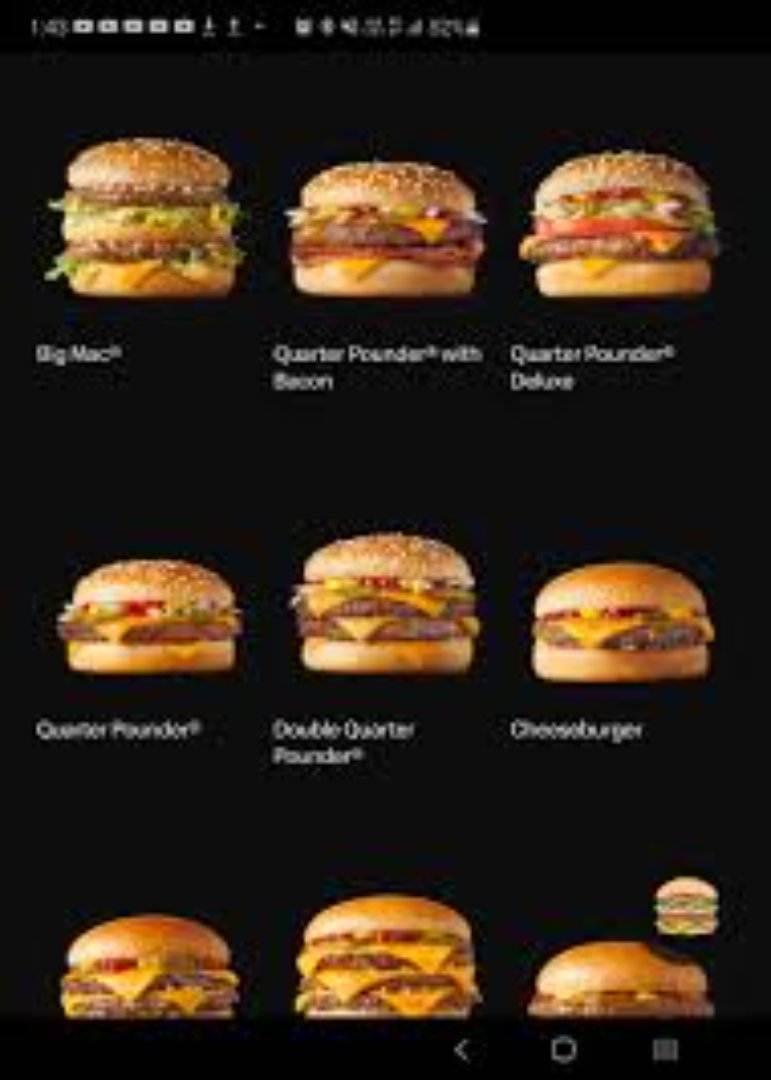This screenshot has width=771, height=1080.
Task: Choose the Quarter Pounder Deluxe burger
Action: pyautogui.click(x=620, y=226)
